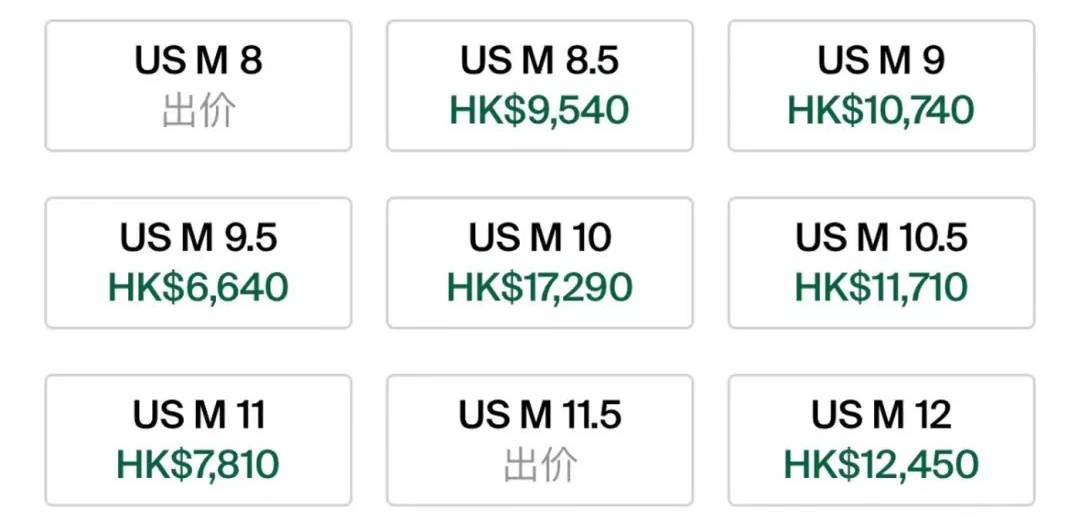The width and height of the screenshot is (1080, 524).
Task: Select US M 11 at HK$7,810
Action: pos(198,440)
